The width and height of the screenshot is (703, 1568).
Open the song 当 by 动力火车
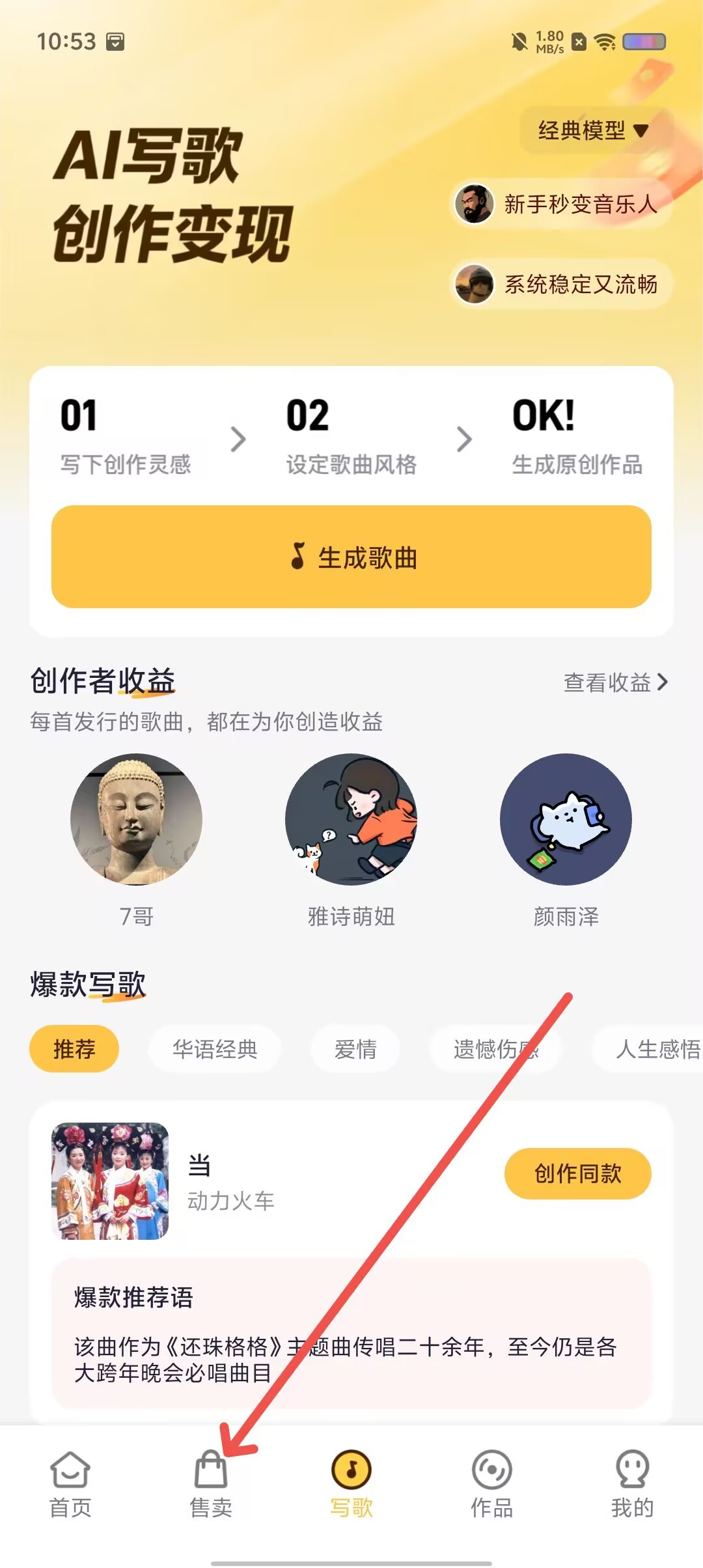coord(231,1182)
